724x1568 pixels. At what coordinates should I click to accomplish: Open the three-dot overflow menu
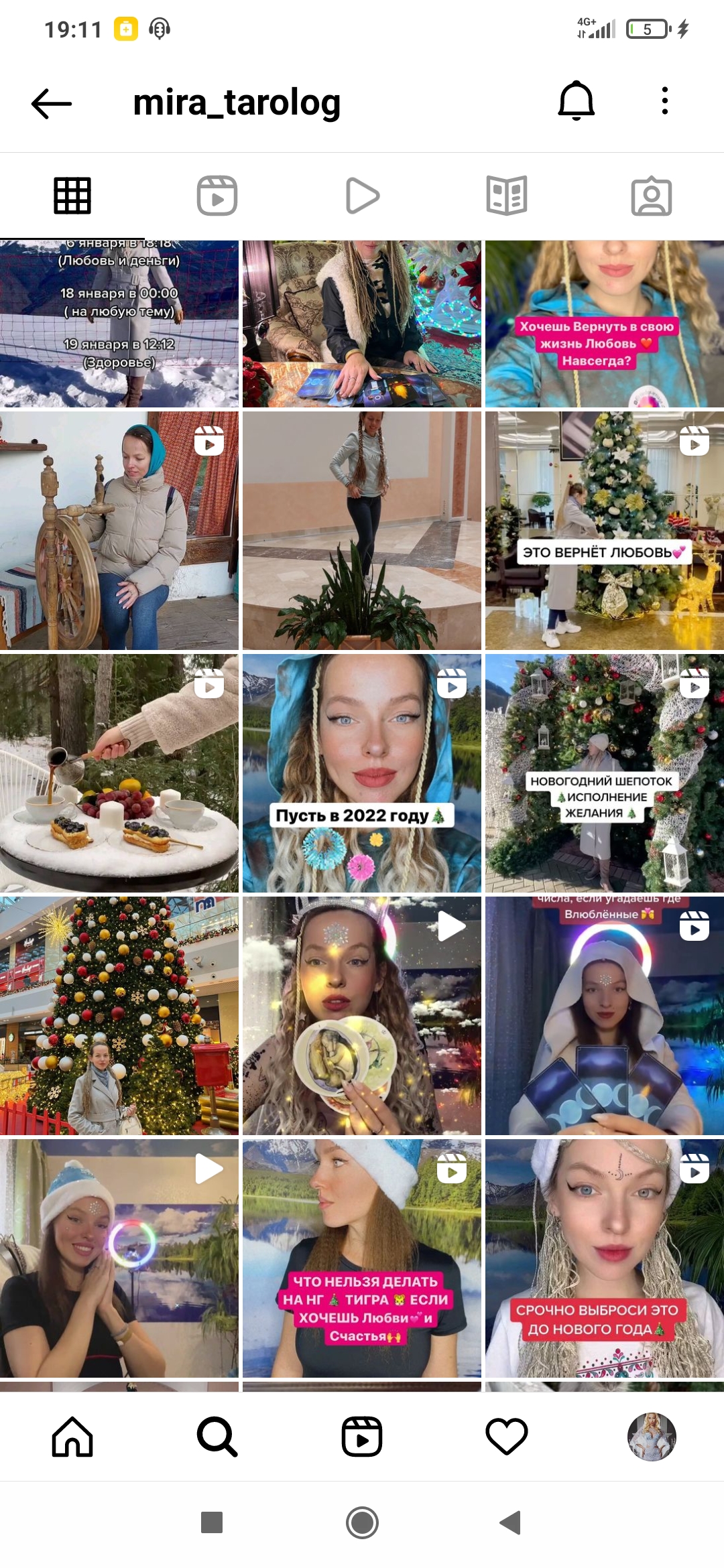click(x=664, y=101)
